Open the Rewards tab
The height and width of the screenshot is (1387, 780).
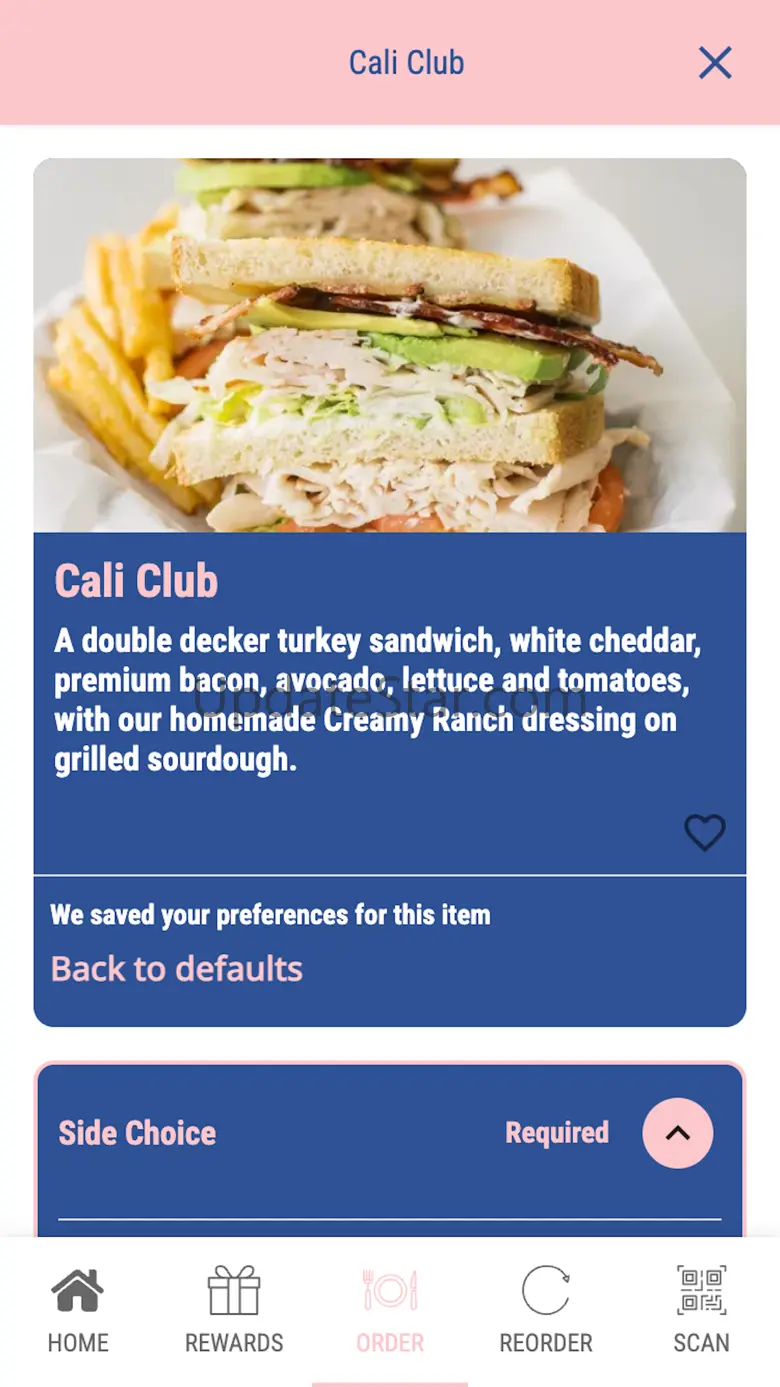pos(234,1311)
